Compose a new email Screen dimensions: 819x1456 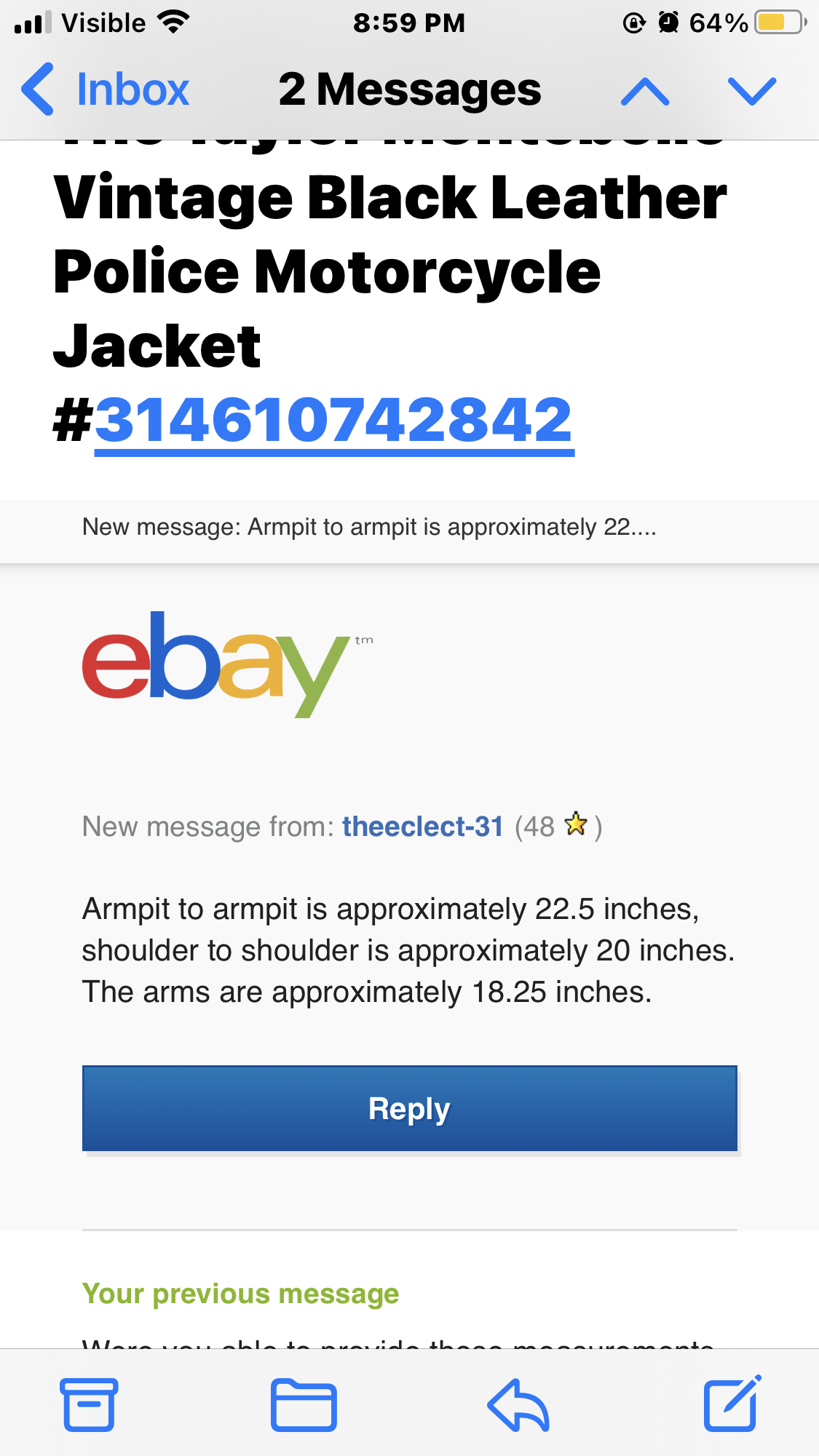[732, 1403]
